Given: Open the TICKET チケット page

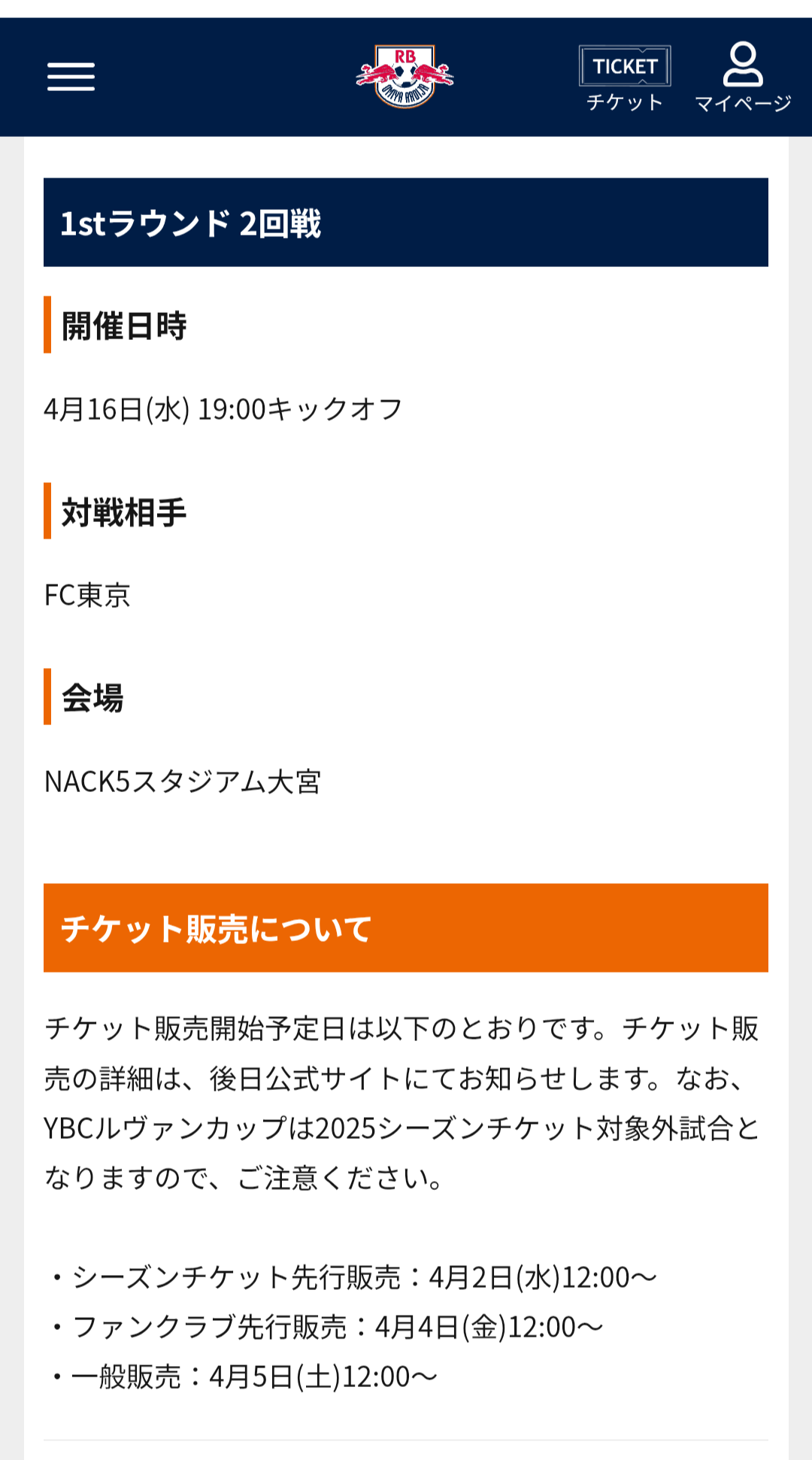Looking at the screenshot, I should pos(625,78).
